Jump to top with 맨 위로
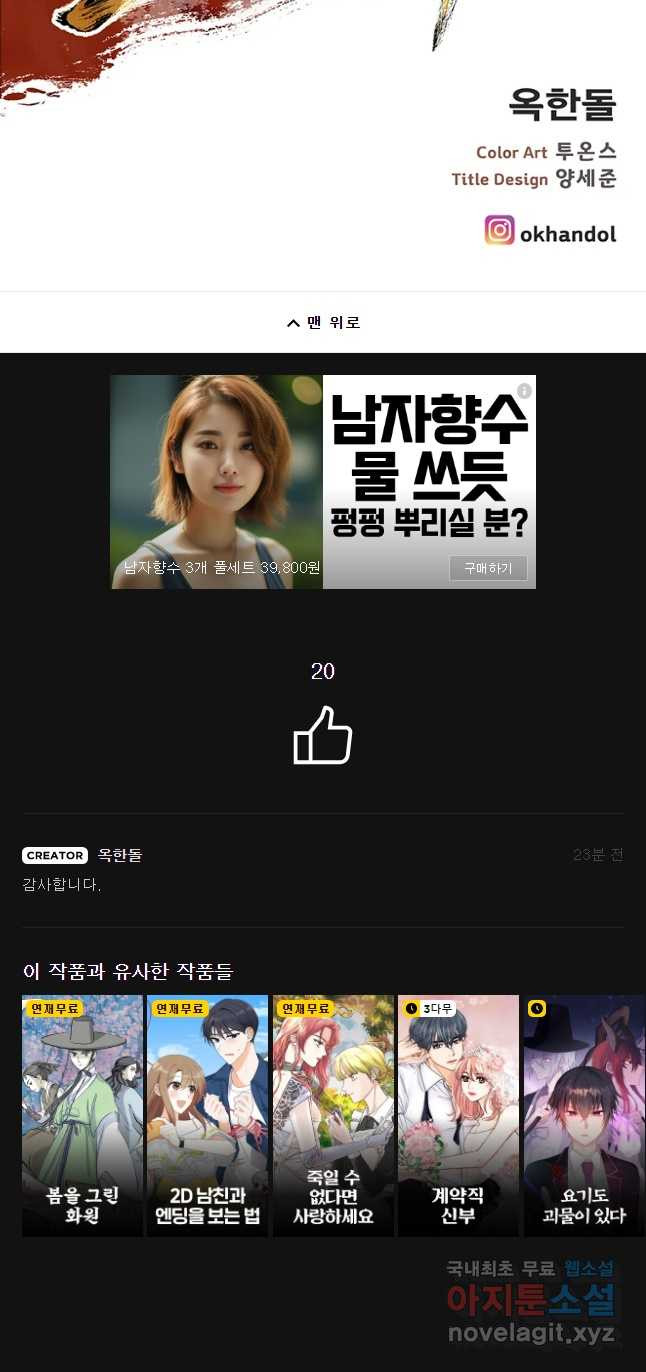 point(322,322)
